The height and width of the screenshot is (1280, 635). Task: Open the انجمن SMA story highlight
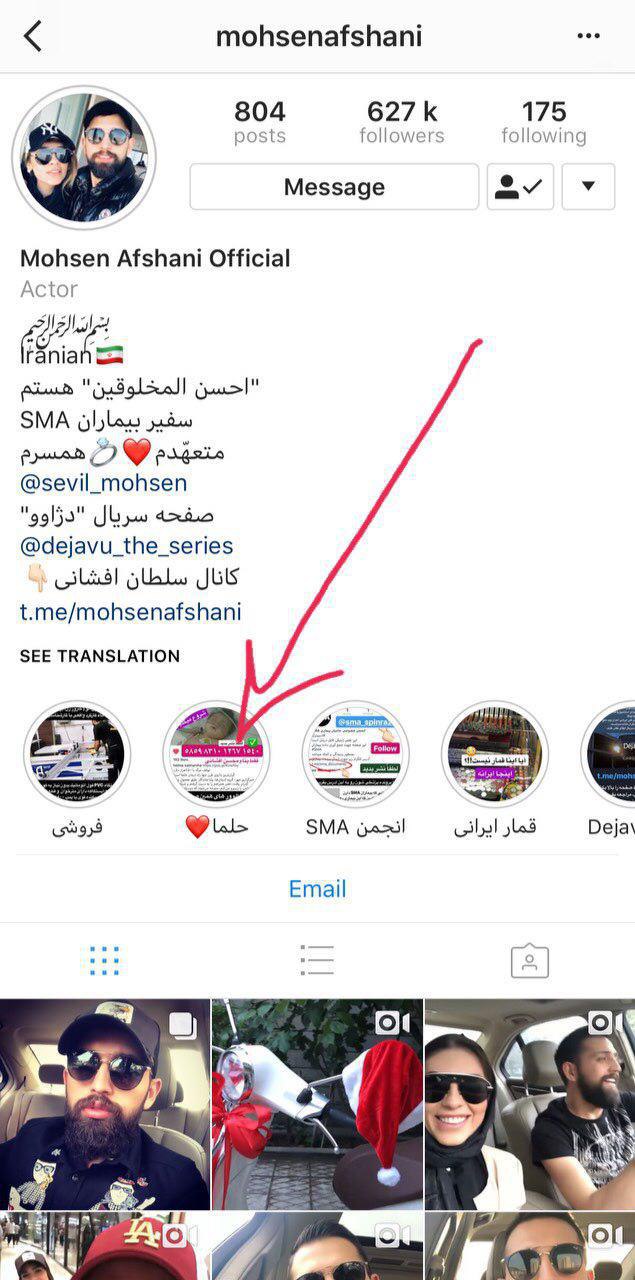coord(356,753)
